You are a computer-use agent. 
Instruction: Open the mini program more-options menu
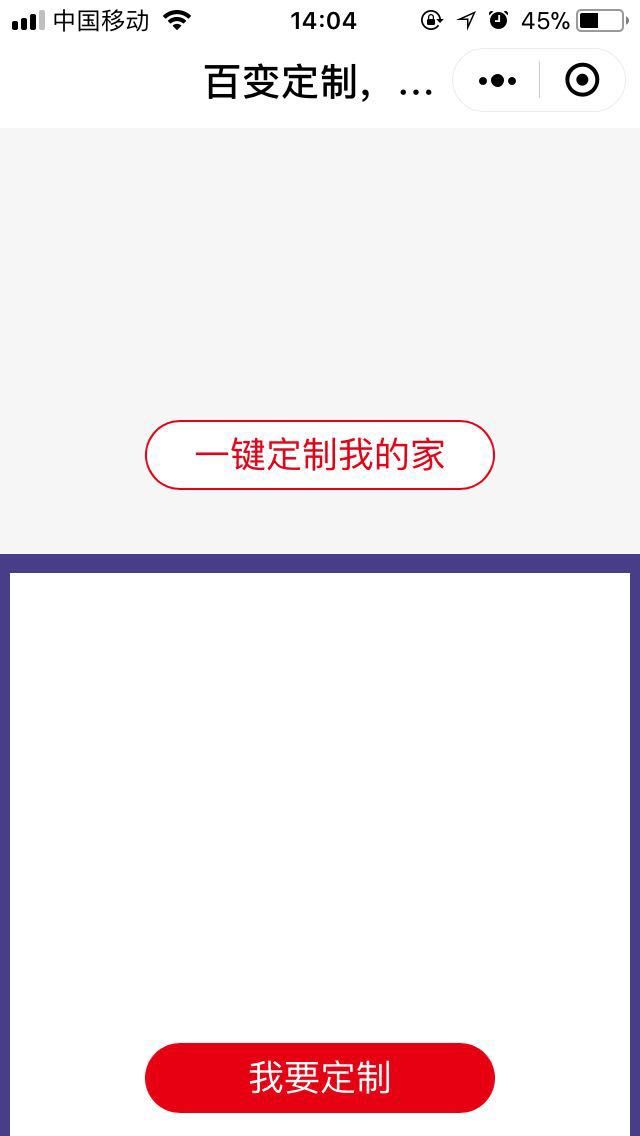(497, 81)
